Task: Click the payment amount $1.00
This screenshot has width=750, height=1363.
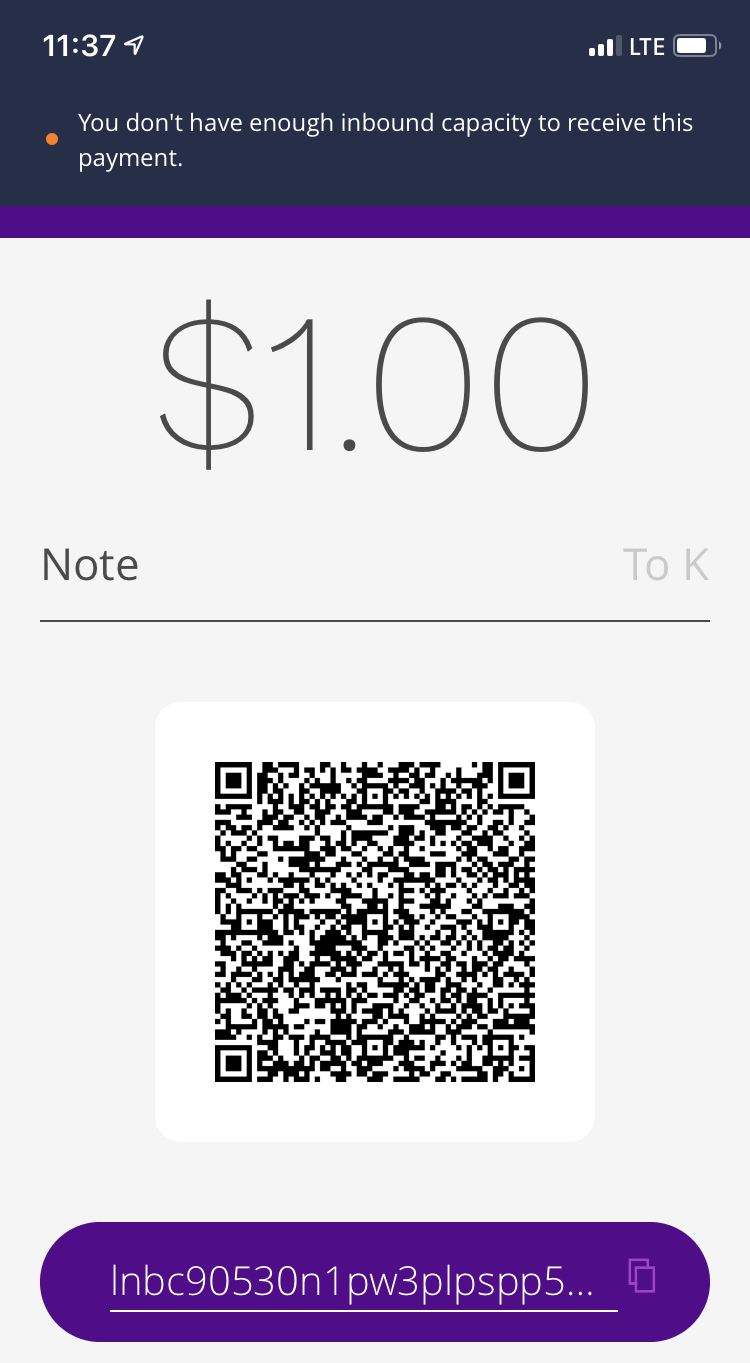Action: [375, 385]
